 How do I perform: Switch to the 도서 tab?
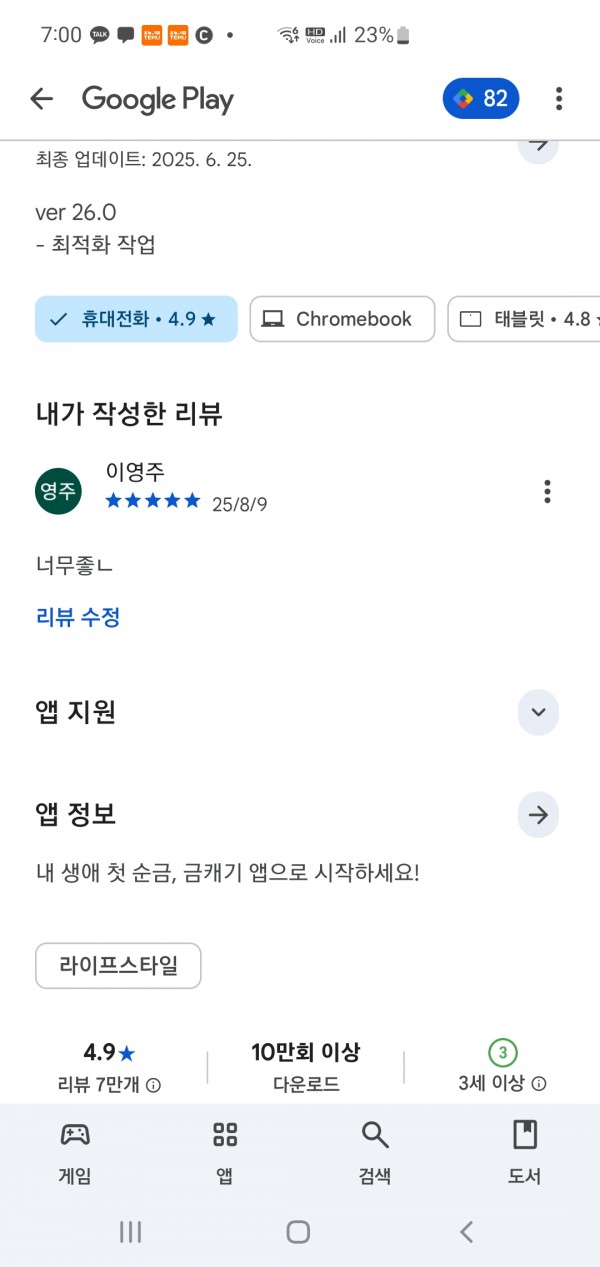[x=525, y=1151]
